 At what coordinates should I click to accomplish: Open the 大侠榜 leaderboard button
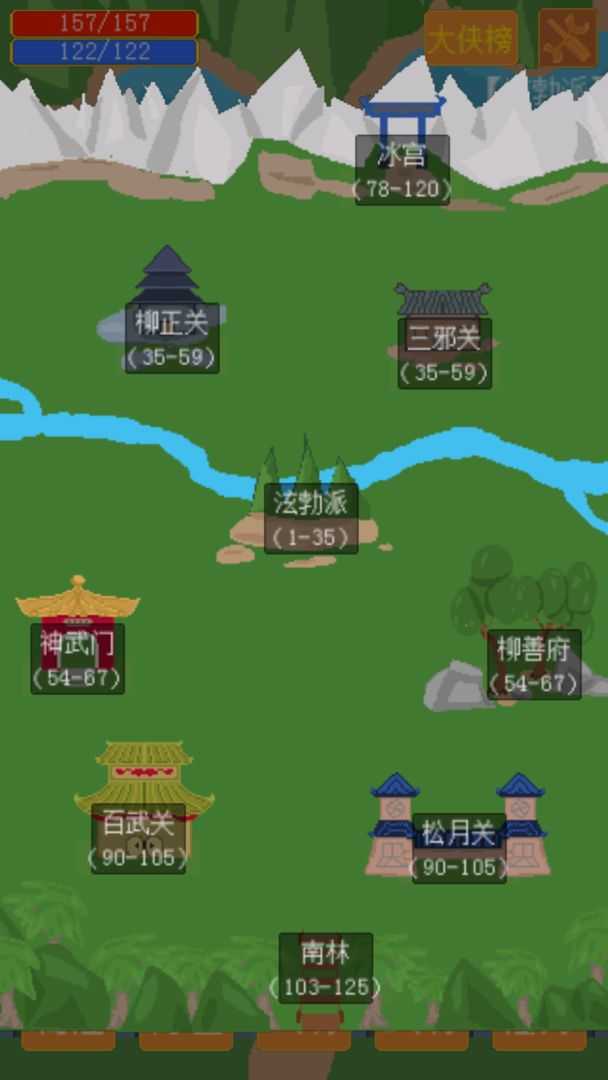(x=471, y=39)
